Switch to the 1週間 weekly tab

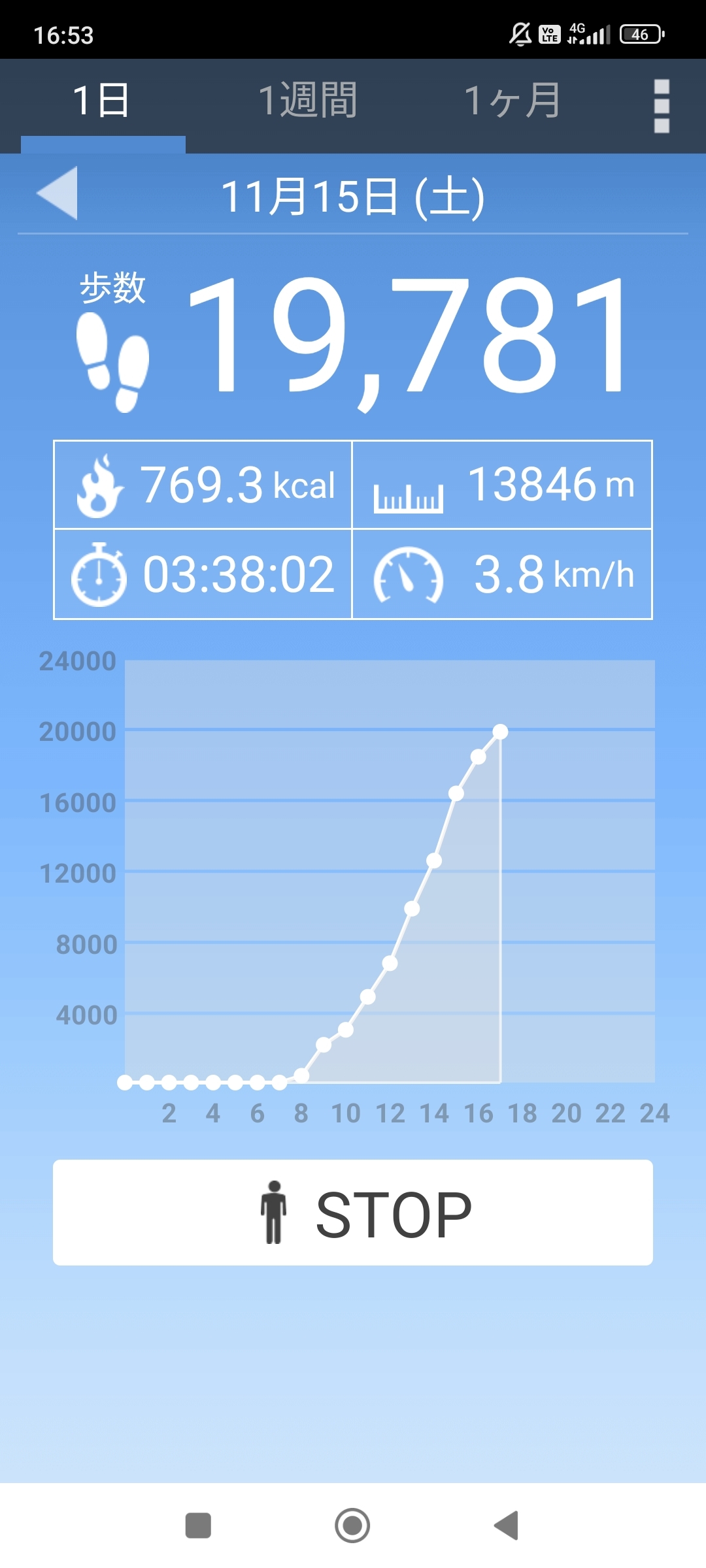[308, 102]
